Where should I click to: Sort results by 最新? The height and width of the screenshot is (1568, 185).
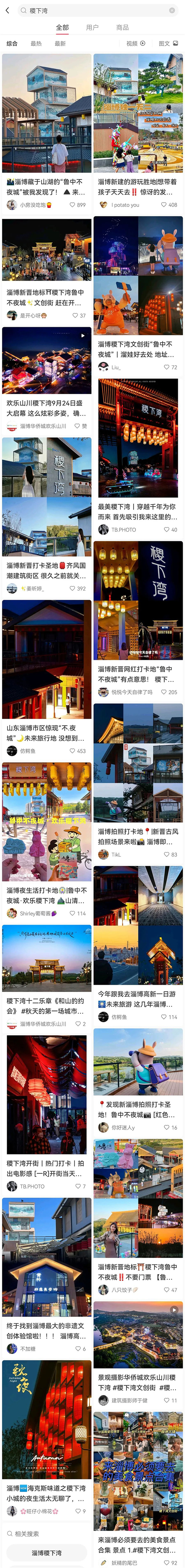pos(60,44)
